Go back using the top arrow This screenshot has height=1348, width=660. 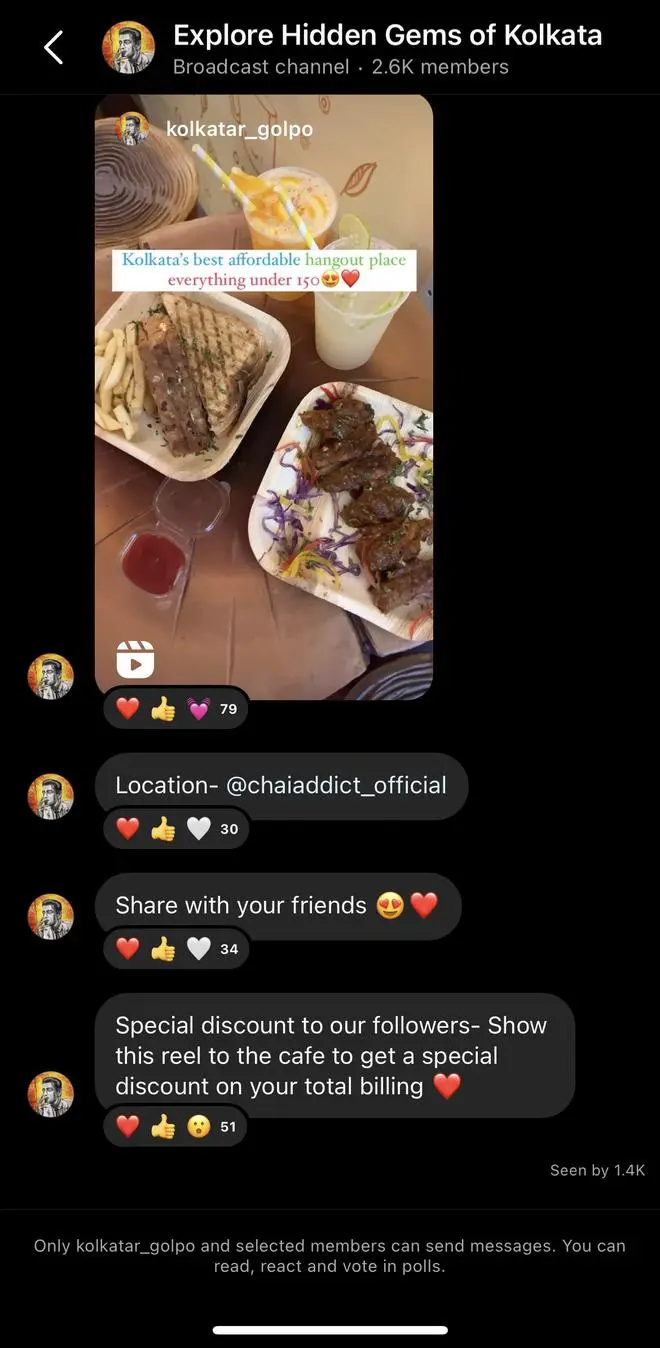(54, 47)
